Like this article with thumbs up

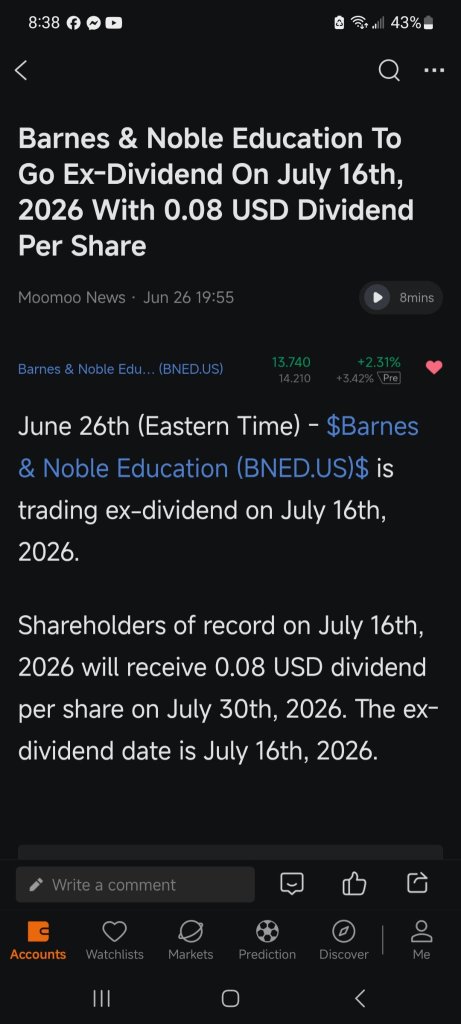(x=355, y=884)
